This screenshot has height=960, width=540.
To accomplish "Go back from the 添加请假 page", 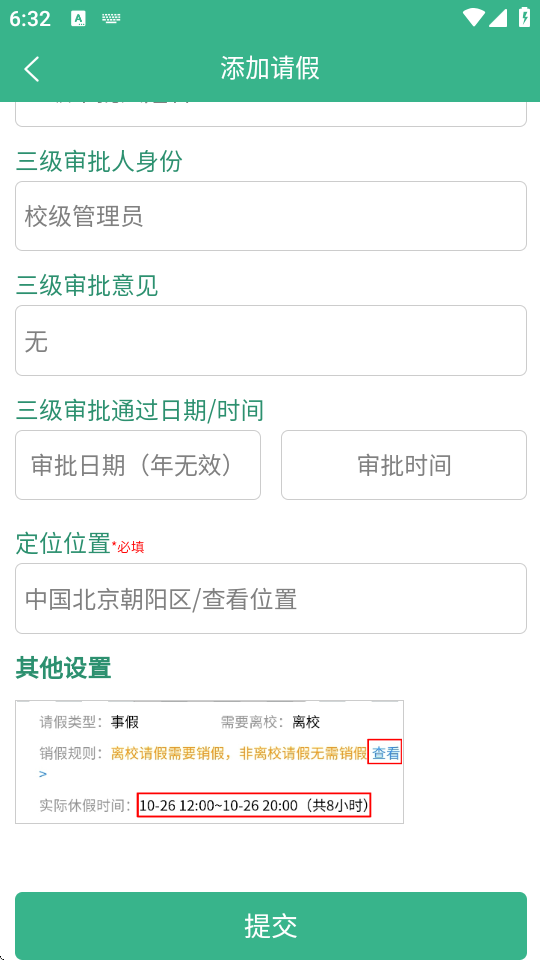I will pos(32,69).
